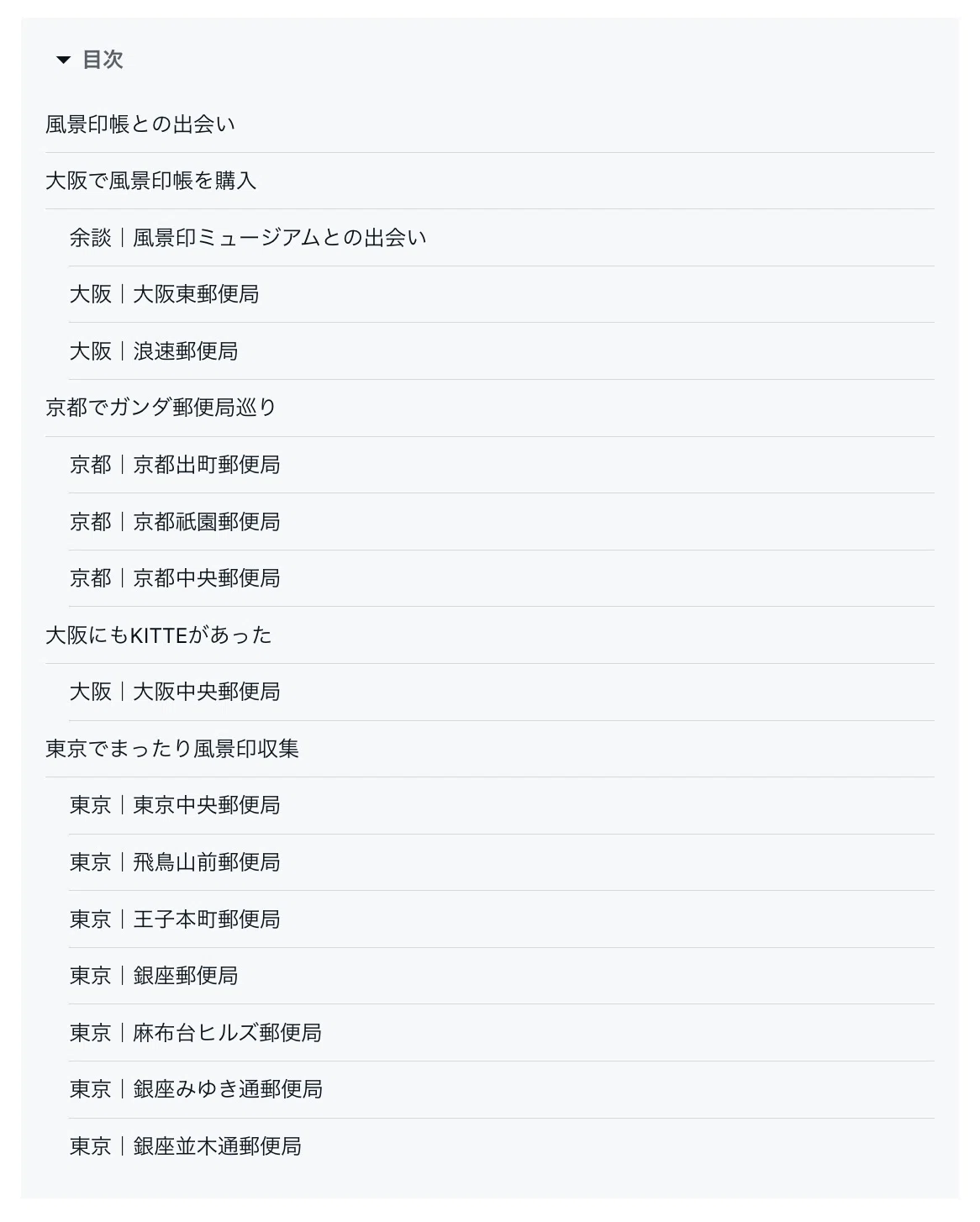
Task: Select 京都｜京都中央郵便局 entry
Action: 175,578
